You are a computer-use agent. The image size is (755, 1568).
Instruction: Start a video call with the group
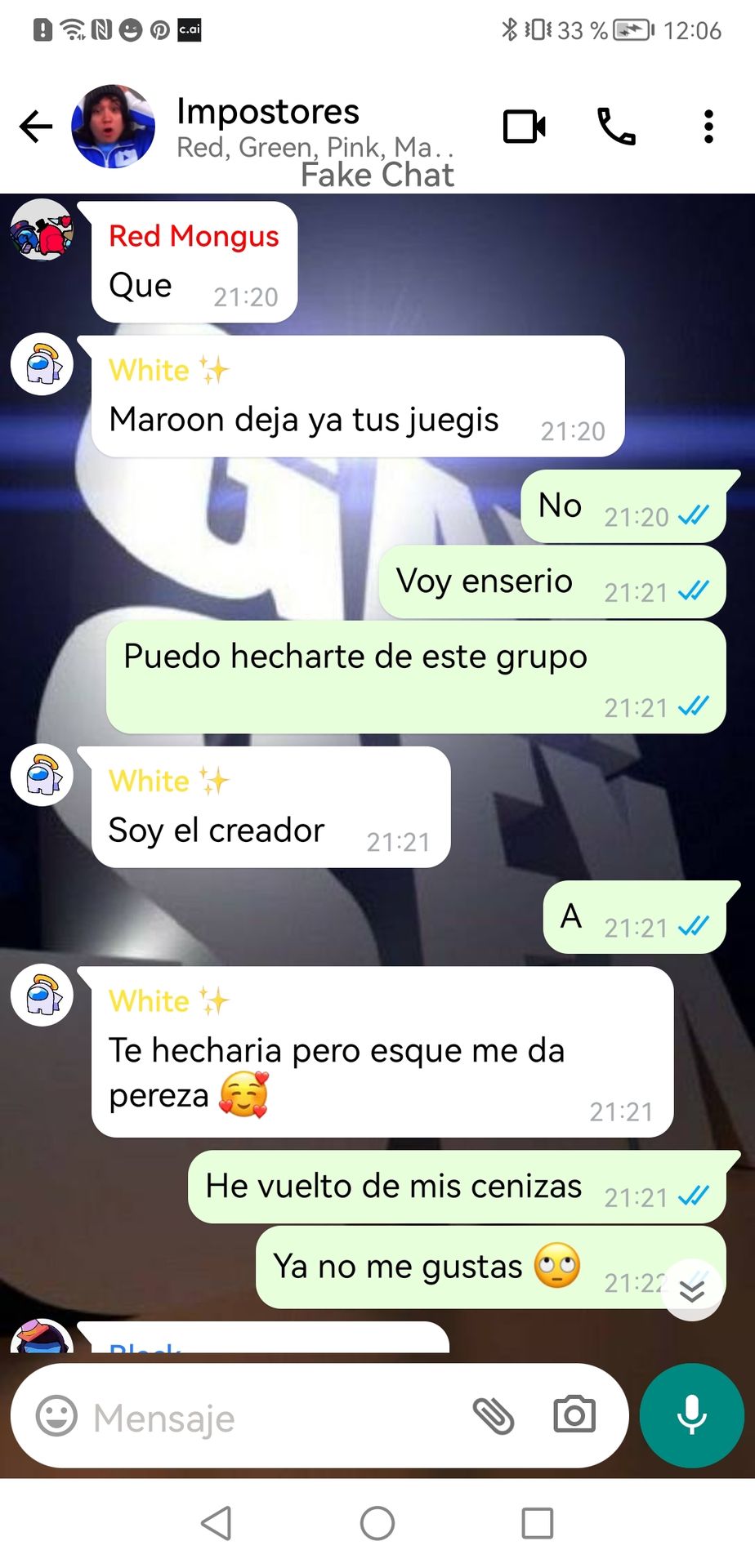(525, 127)
